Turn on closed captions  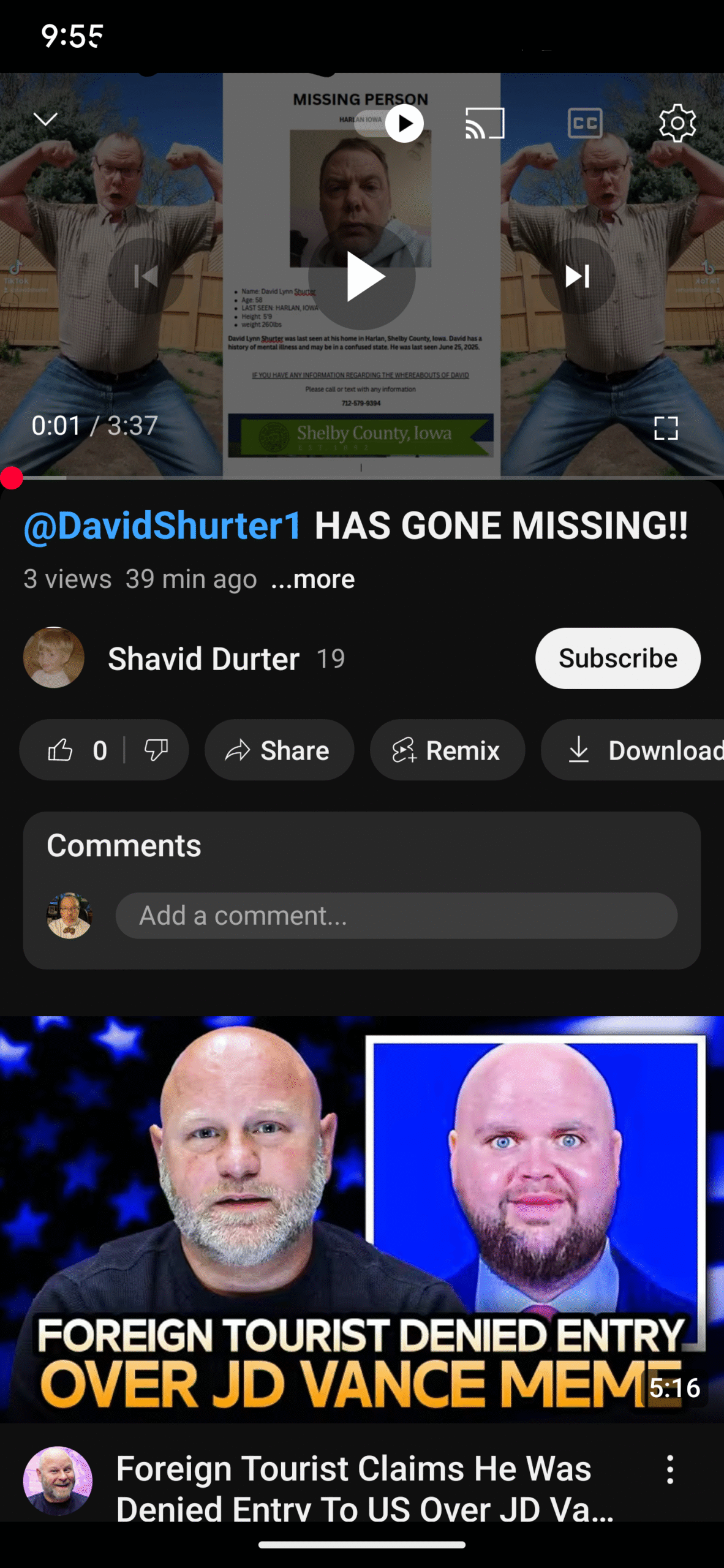click(585, 123)
